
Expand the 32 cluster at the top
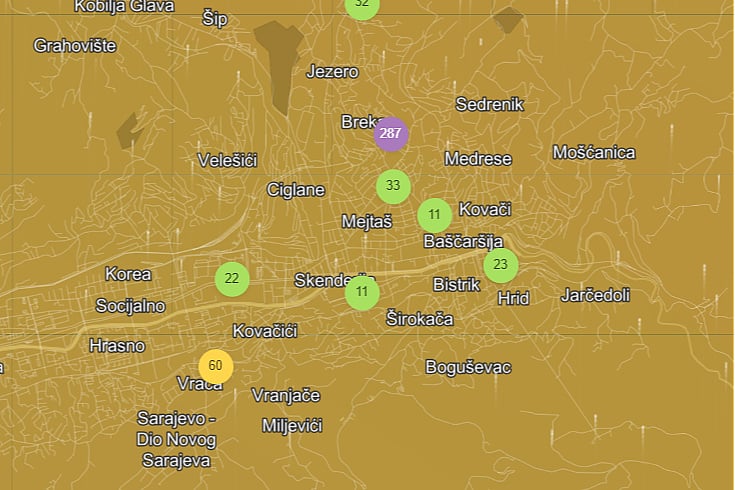click(x=362, y=5)
